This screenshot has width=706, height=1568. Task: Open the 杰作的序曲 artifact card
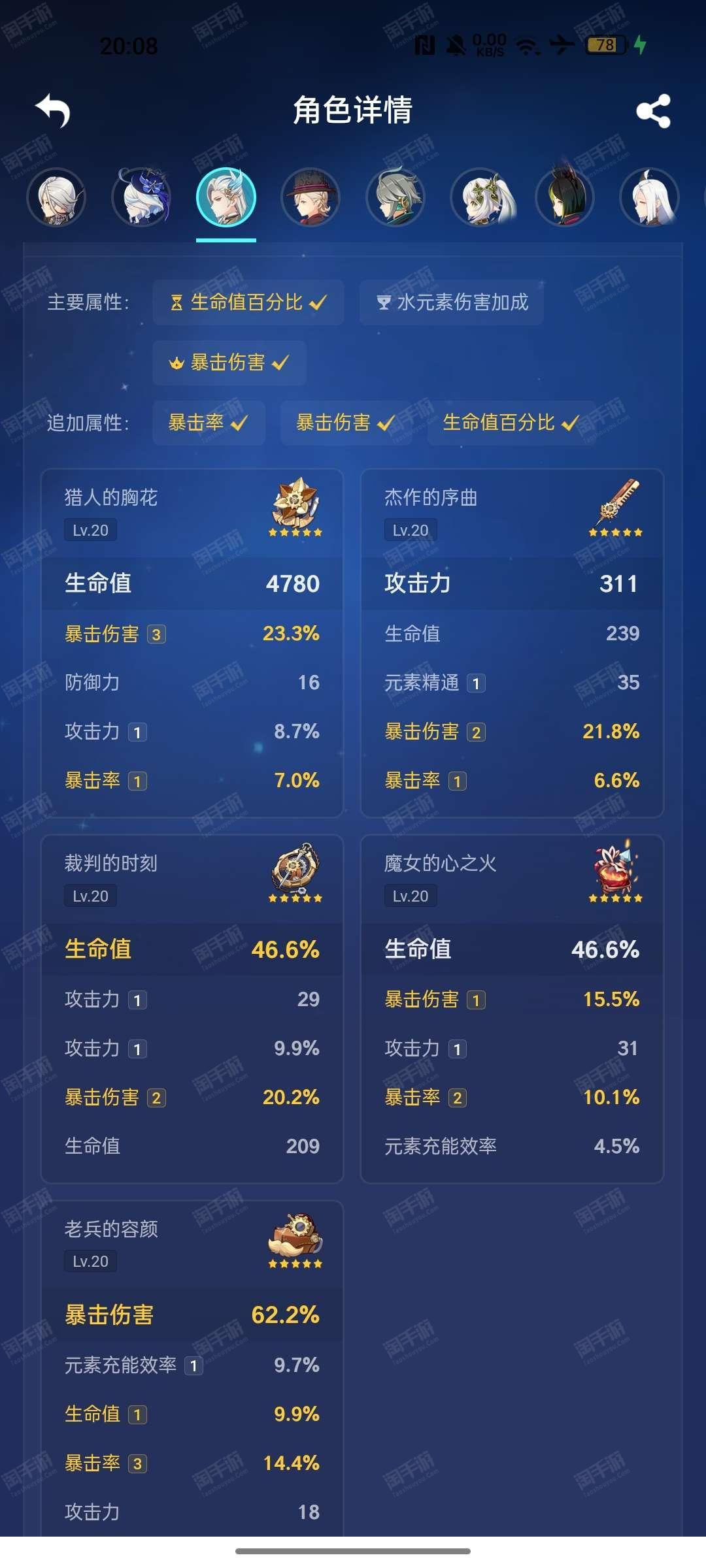pyautogui.click(x=512, y=643)
